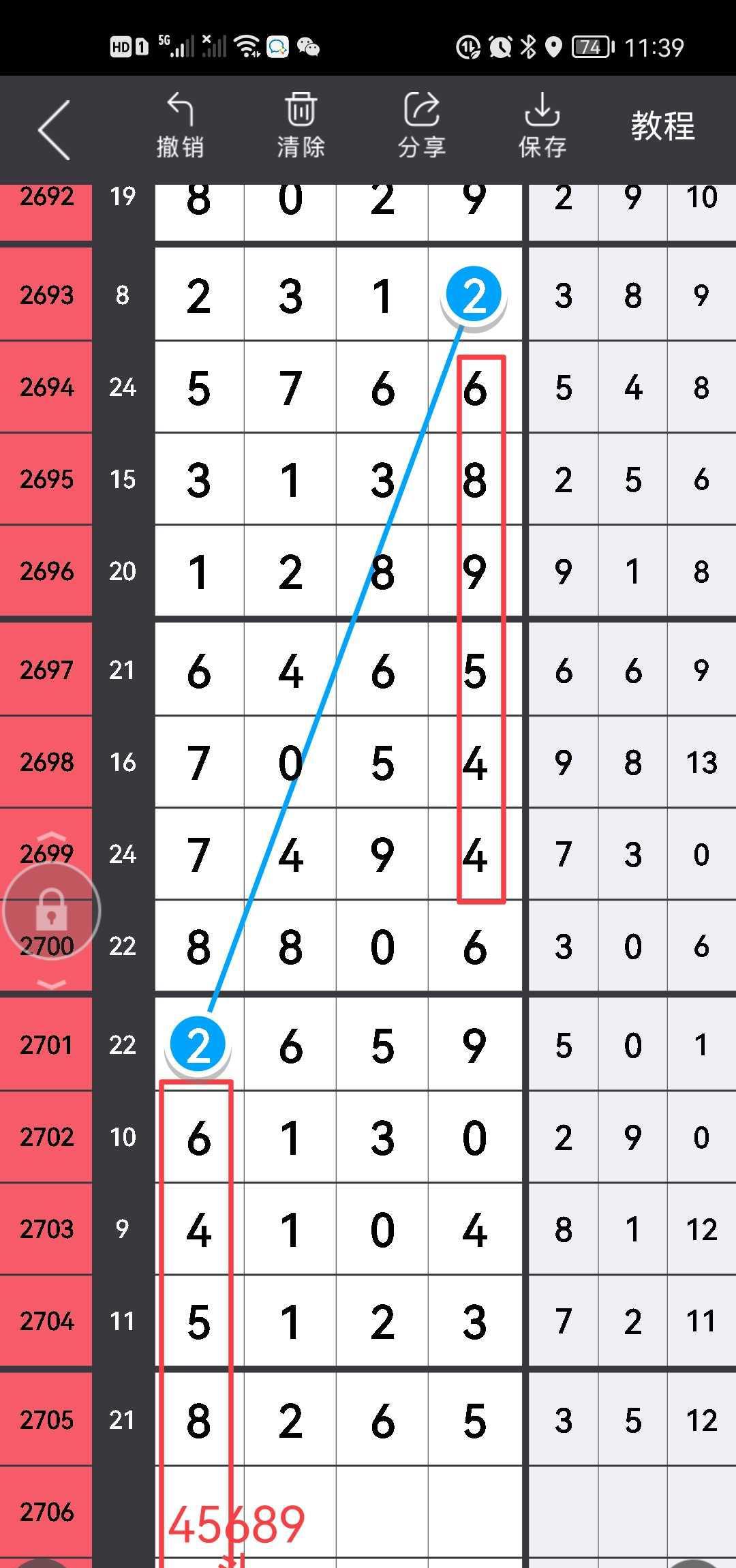Clear all markings with 清除
Screen dimensions: 736x1568
(301, 127)
